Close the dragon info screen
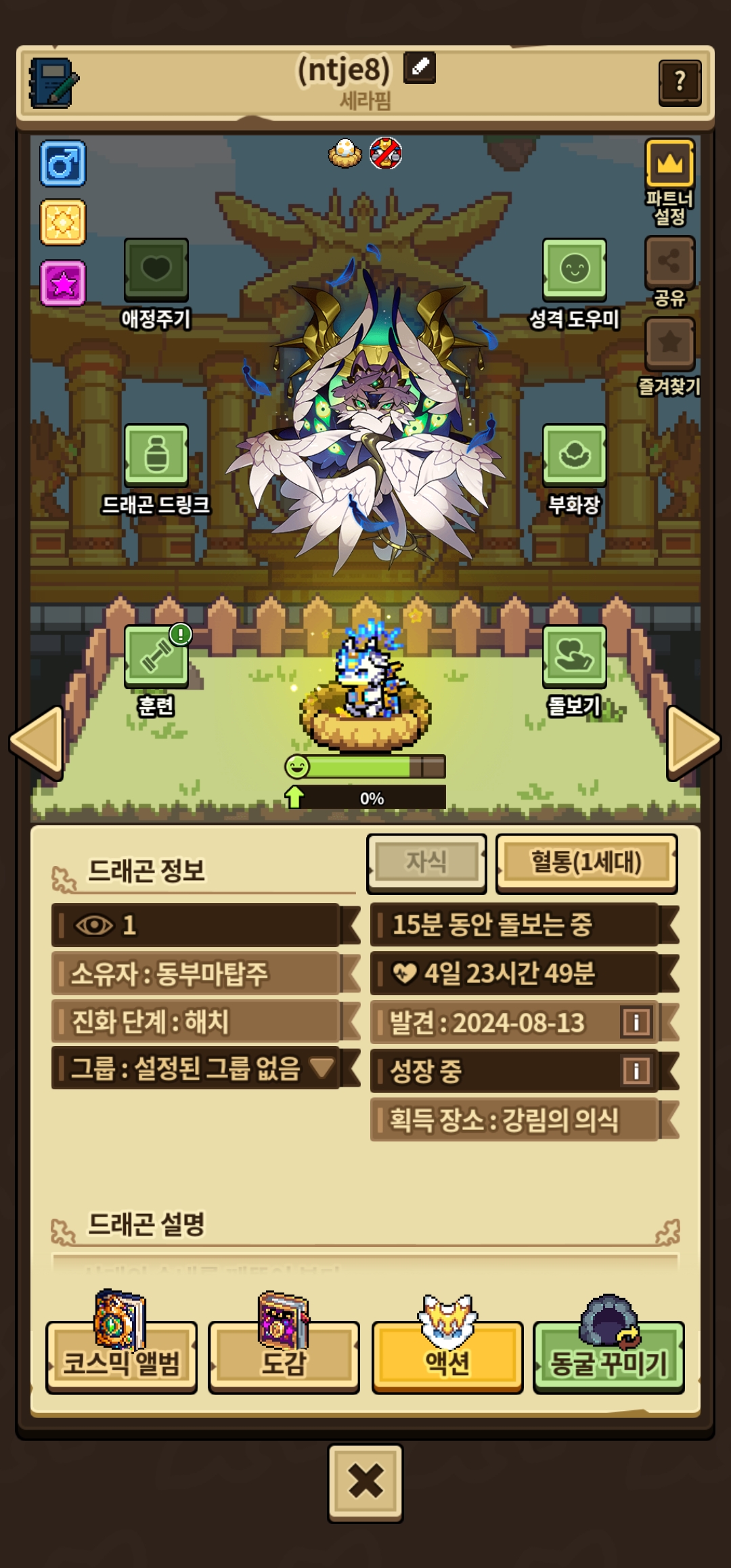Screen dimensions: 731x1568 [365, 1483]
